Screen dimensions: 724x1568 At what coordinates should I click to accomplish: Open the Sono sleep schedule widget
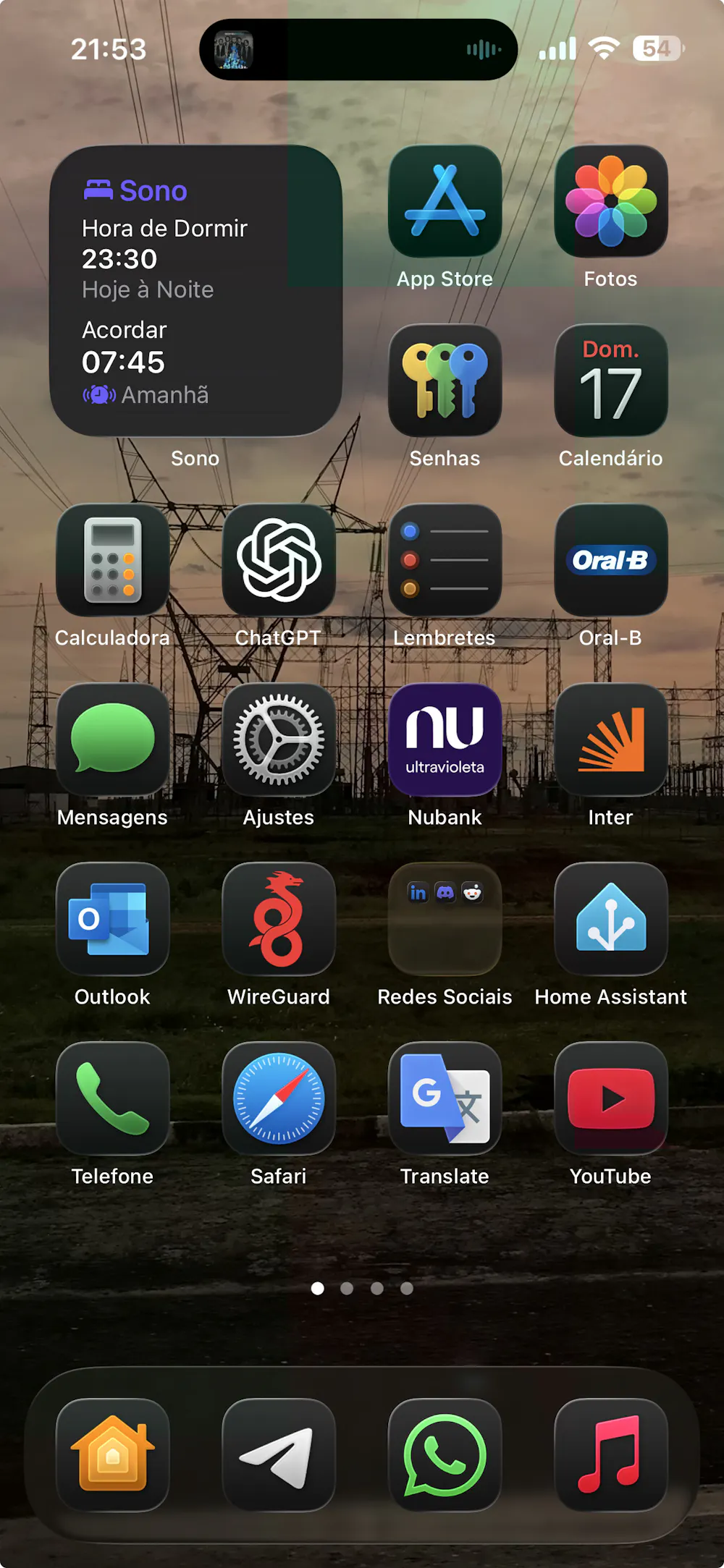pyautogui.click(x=195, y=291)
